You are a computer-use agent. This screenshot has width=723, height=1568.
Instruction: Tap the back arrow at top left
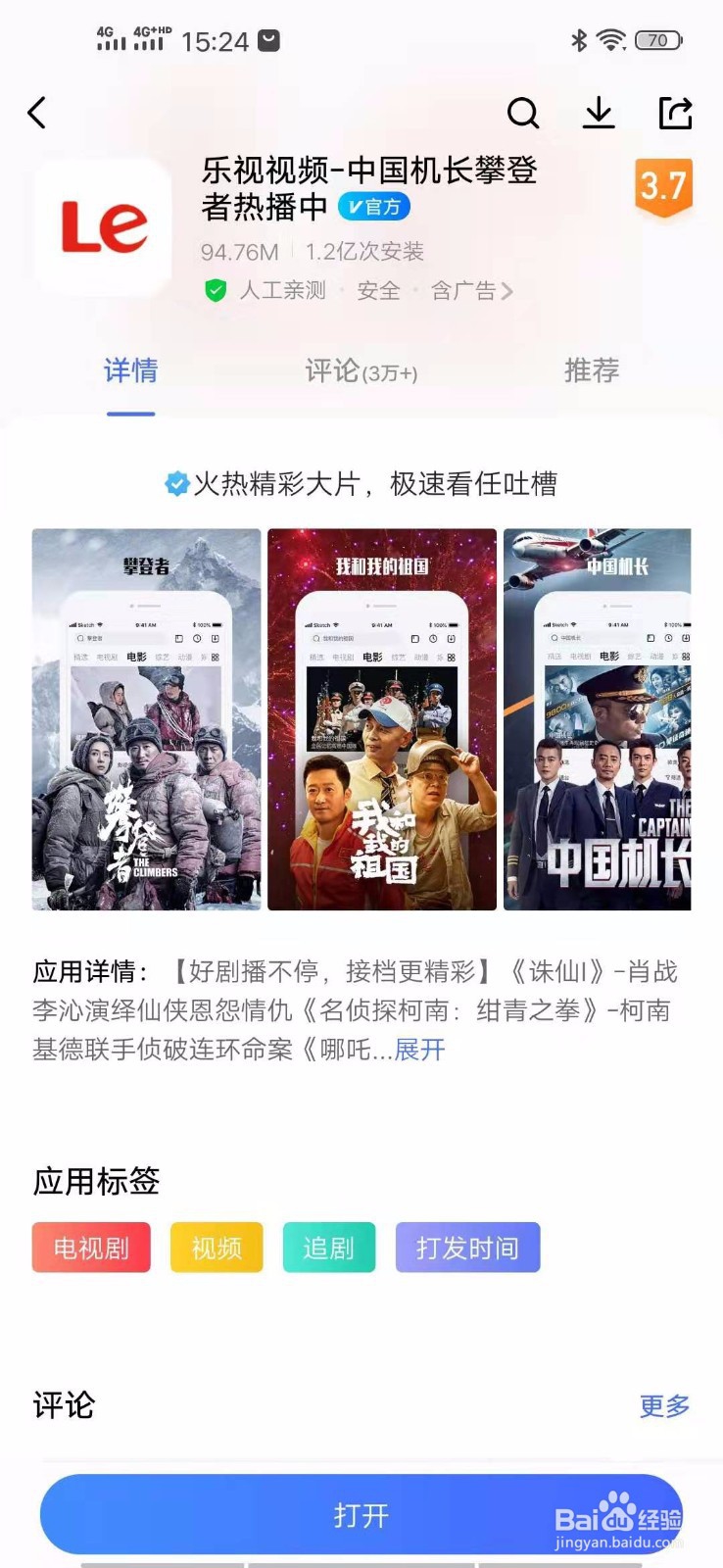point(37,112)
